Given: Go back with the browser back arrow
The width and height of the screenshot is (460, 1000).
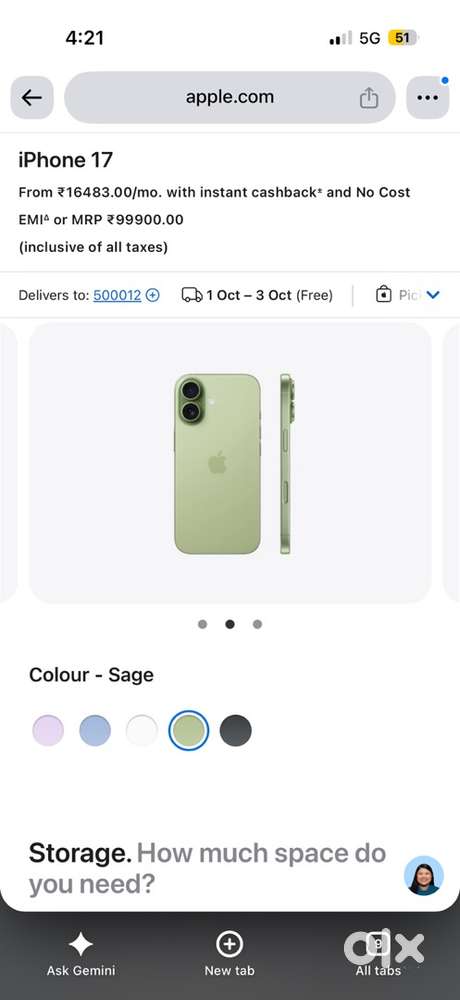Looking at the screenshot, I should point(31,98).
